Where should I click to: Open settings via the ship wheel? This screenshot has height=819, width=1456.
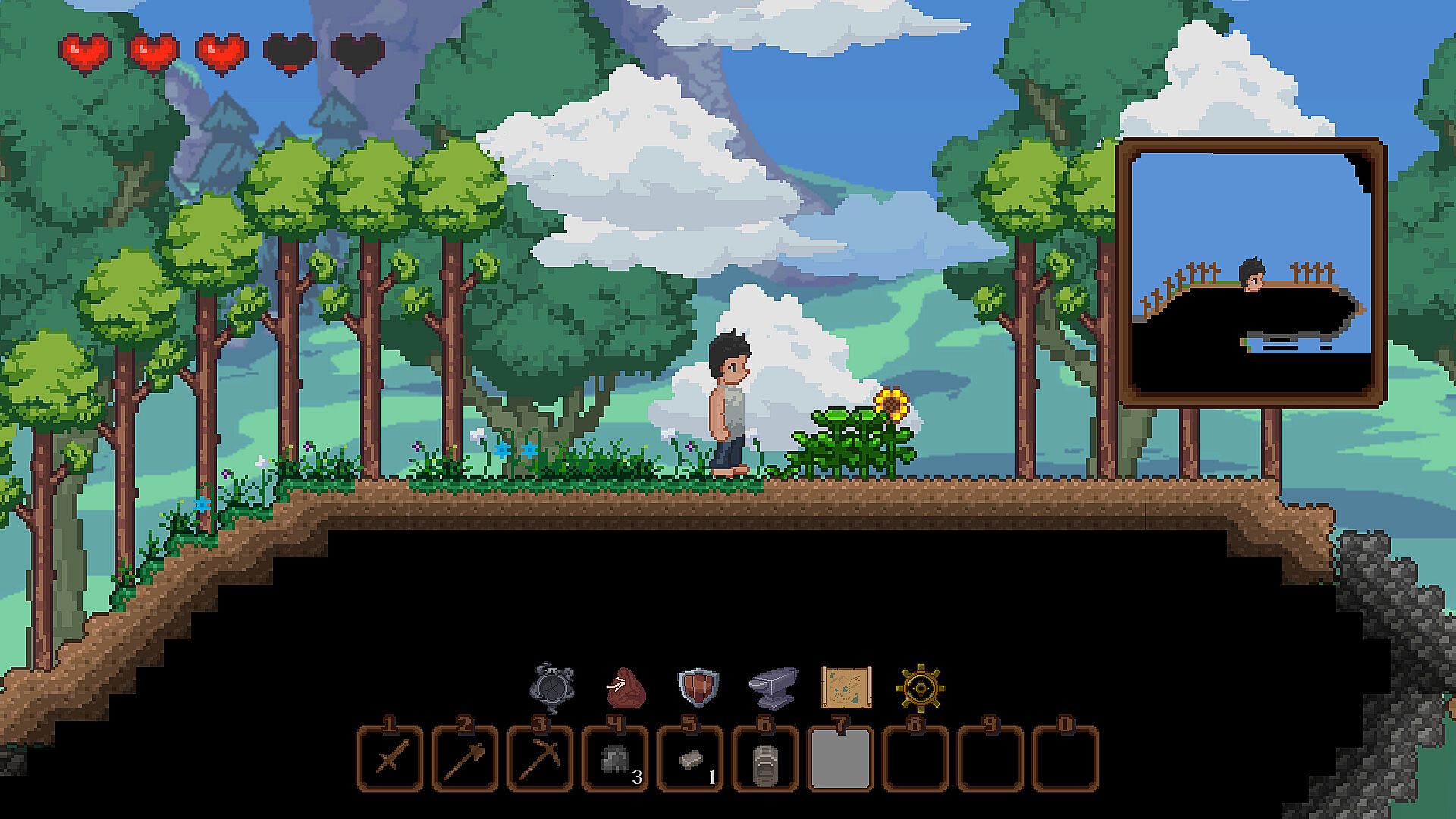(x=919, y=688)
